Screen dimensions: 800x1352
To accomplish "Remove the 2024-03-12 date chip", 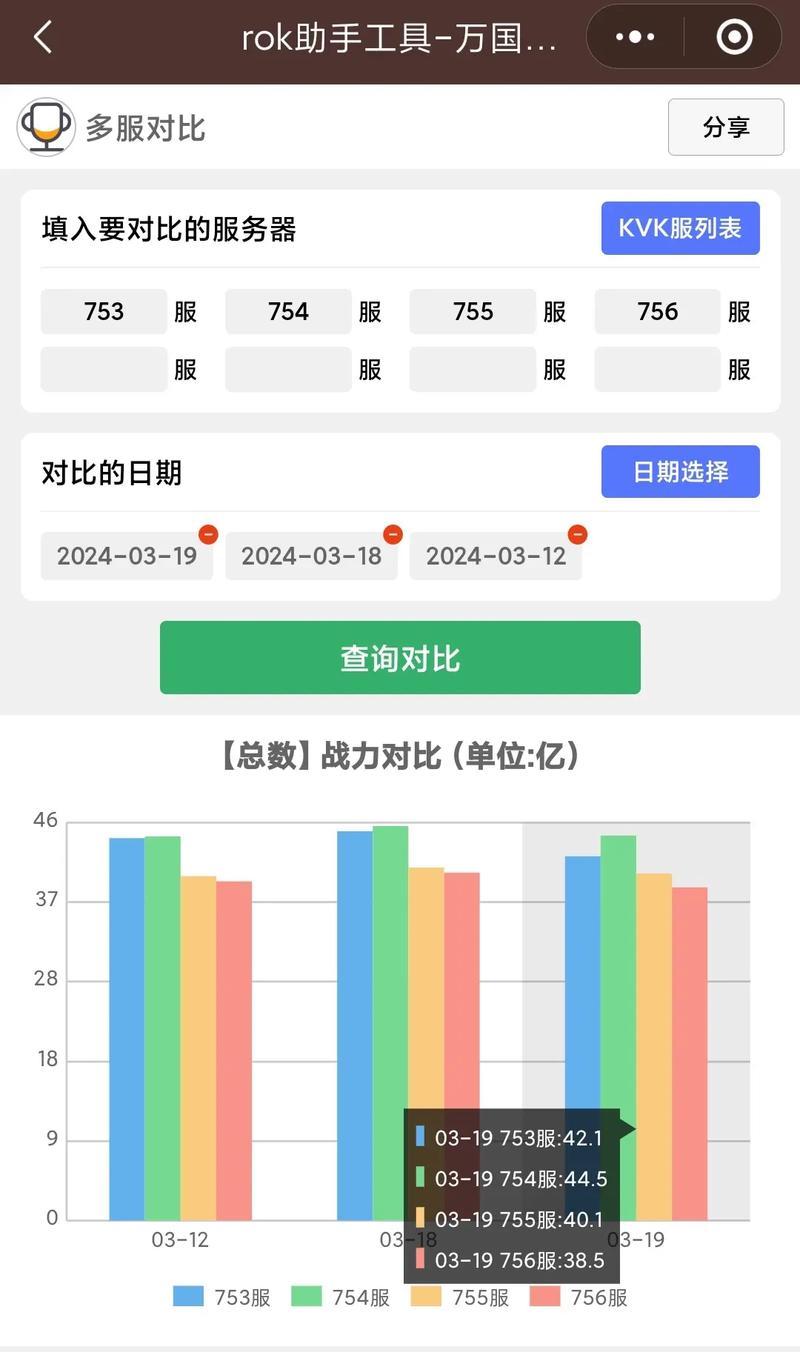I will [577, 534].
